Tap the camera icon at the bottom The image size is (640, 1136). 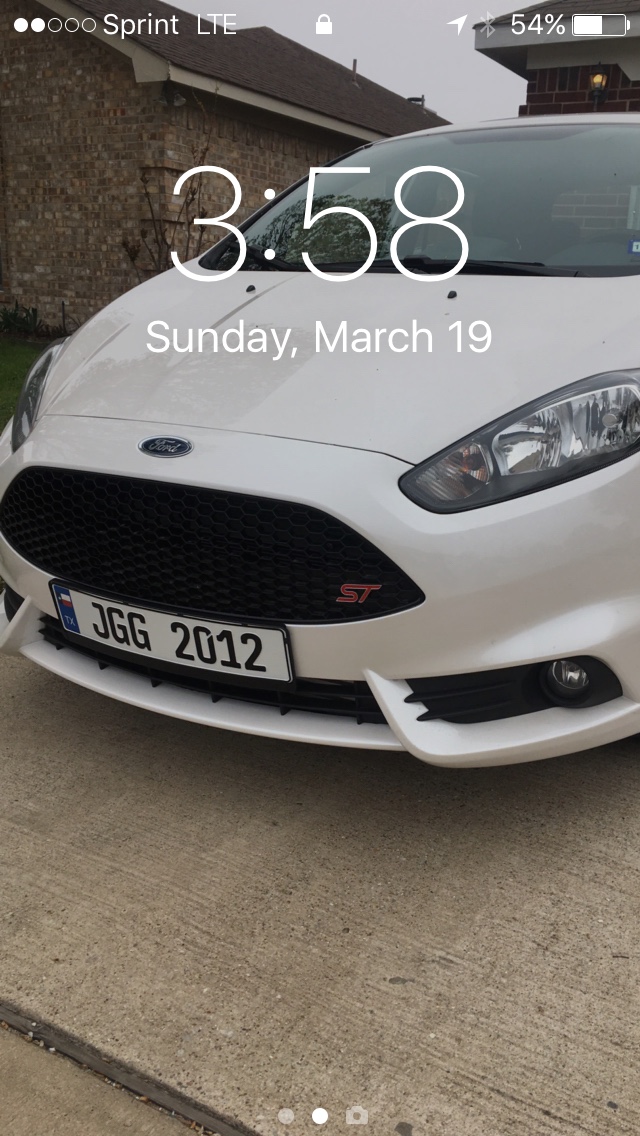tap(356, 1115)
